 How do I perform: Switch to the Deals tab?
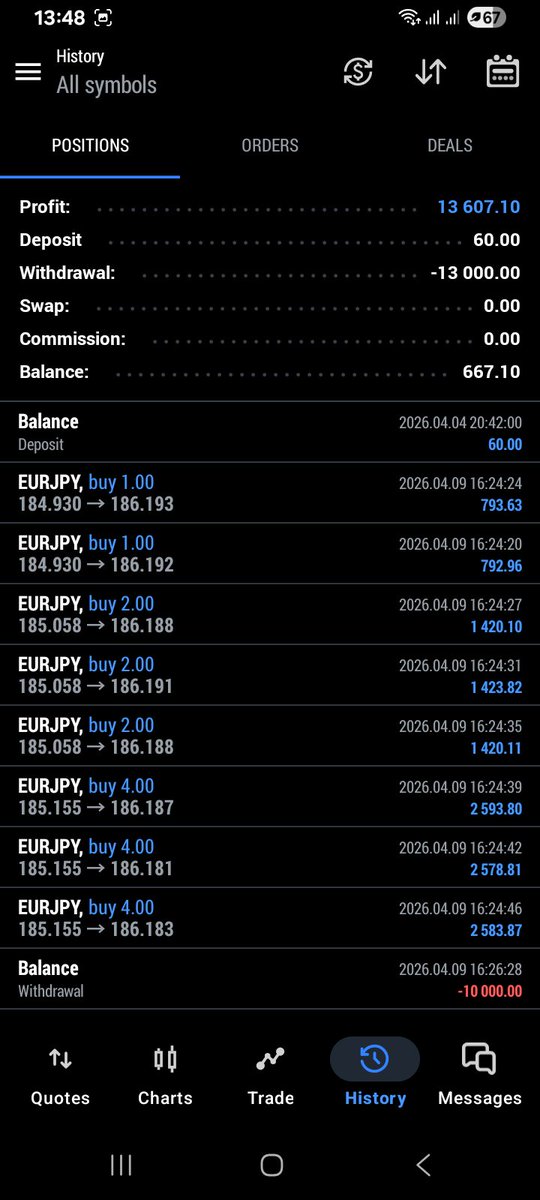point(450,145)
